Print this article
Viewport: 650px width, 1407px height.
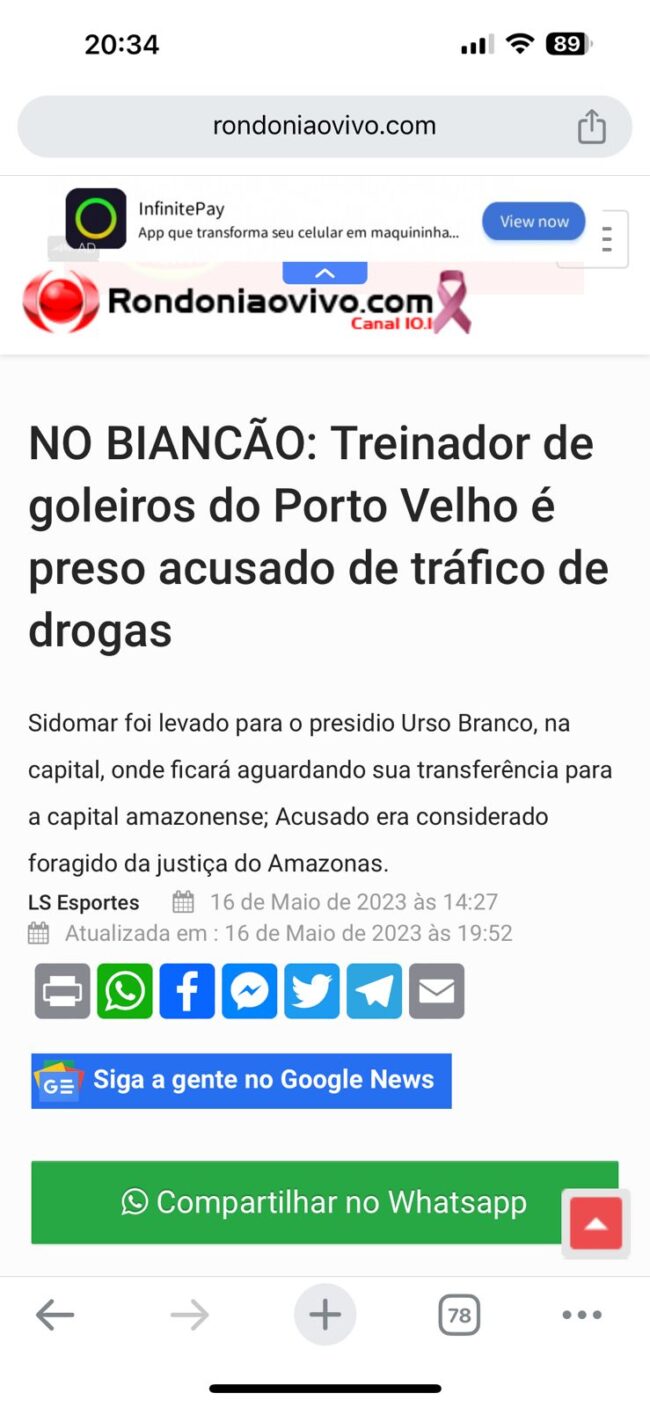62,991
